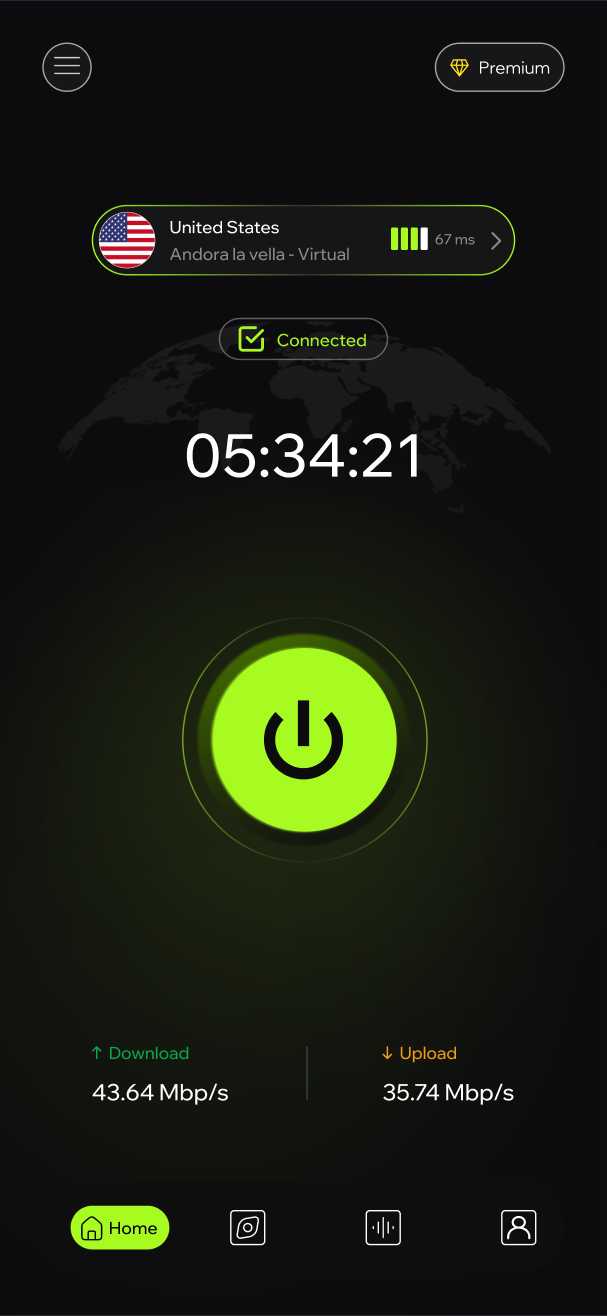The width and height of the screenshot is (607, 1316).
Task: Switch to the Home tab
Action: pyautogui.click(x=120, y=1227)
